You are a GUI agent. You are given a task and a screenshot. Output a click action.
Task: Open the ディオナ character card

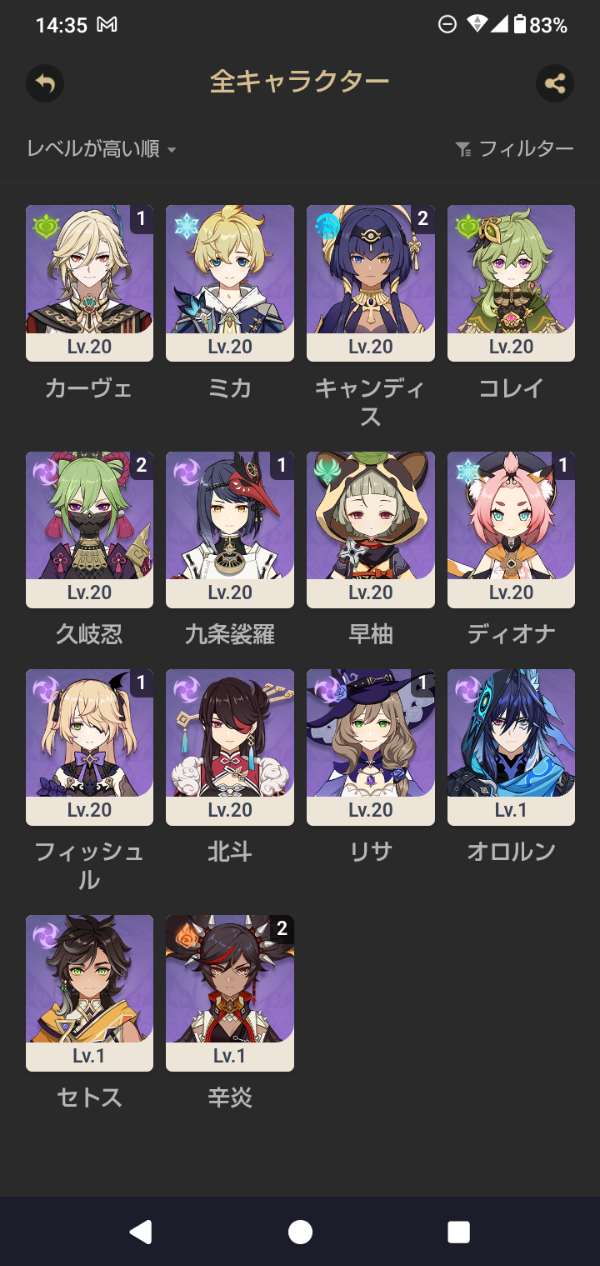click(x=511, y=529)
